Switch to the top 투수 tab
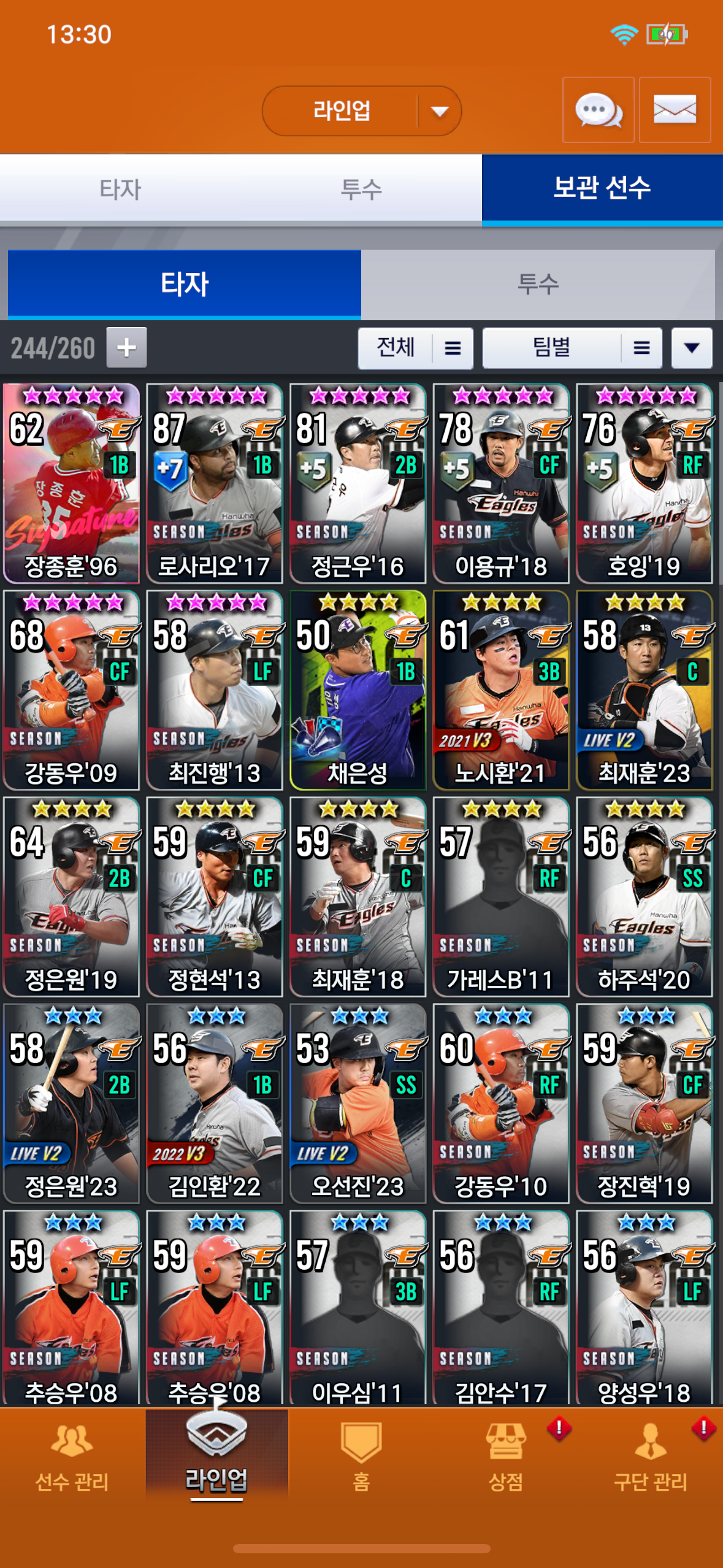This screenshot has height=1568, width=723. [361, 188]
